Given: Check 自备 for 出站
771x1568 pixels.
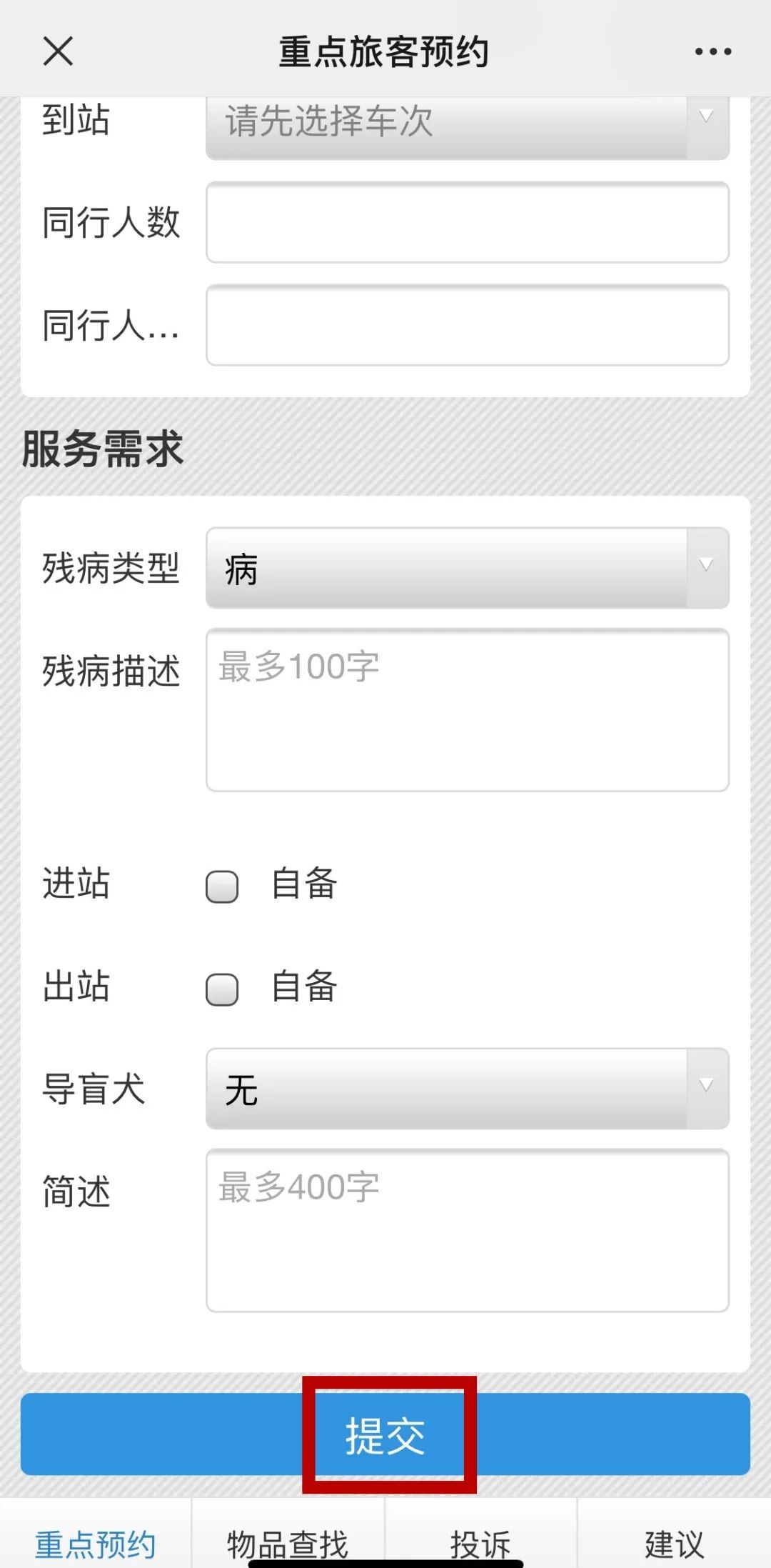Looking at the screenshot, I should click(x=222, y=990).
